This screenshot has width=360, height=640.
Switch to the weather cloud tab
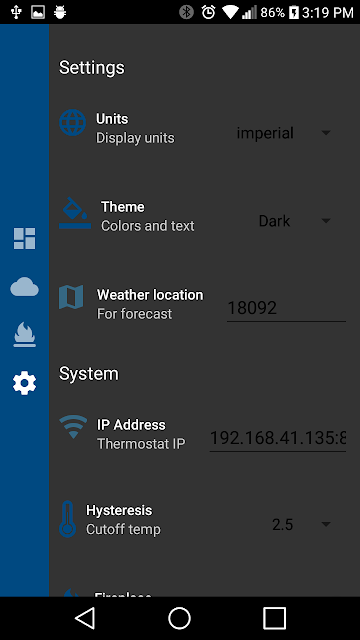(24, 287)
